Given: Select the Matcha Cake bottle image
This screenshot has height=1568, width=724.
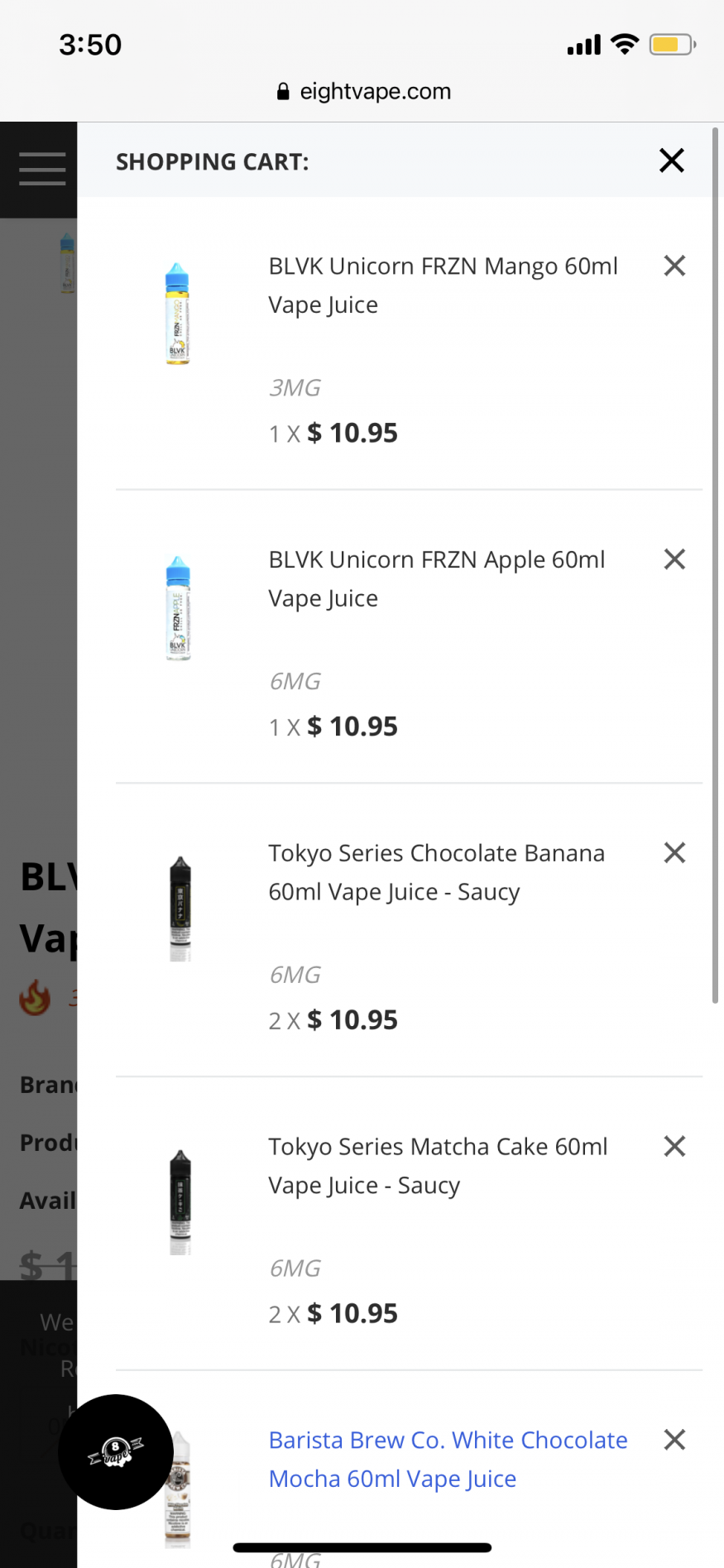Looking at the screenshot, I should coord(180,1201).
